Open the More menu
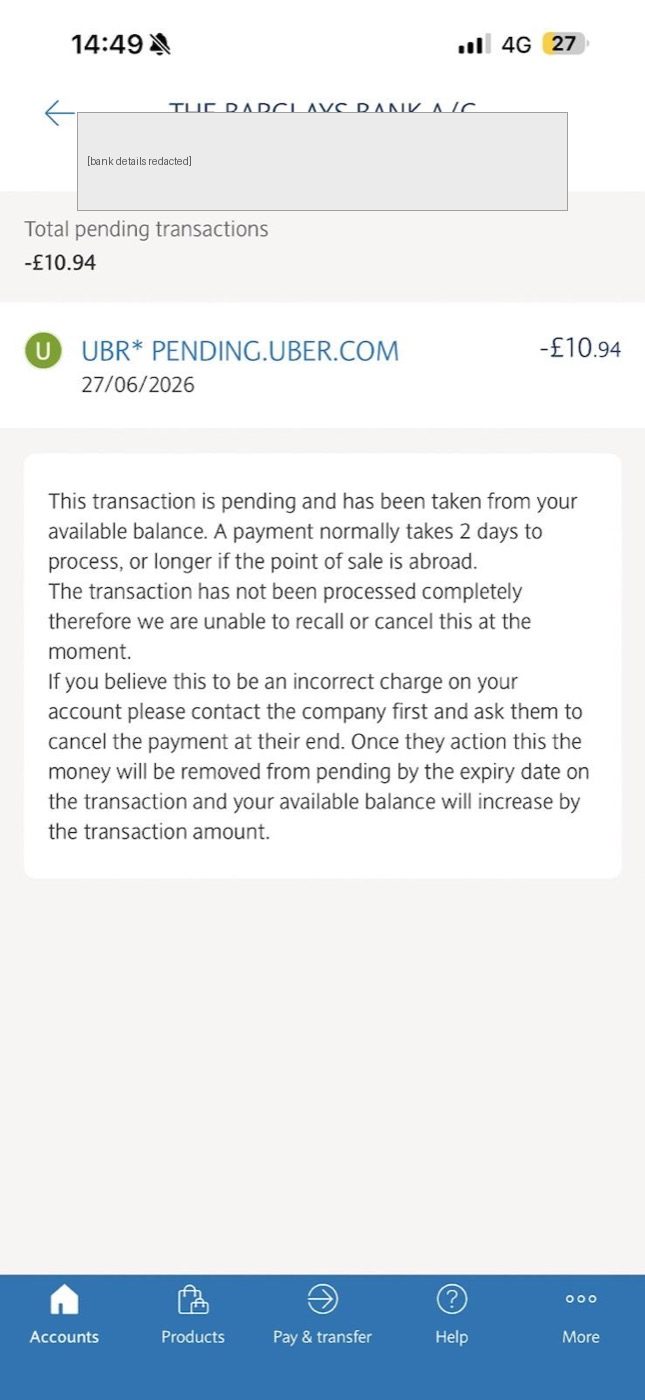The width and height of the screenshot is (645, 1400). coord(581,1316)
